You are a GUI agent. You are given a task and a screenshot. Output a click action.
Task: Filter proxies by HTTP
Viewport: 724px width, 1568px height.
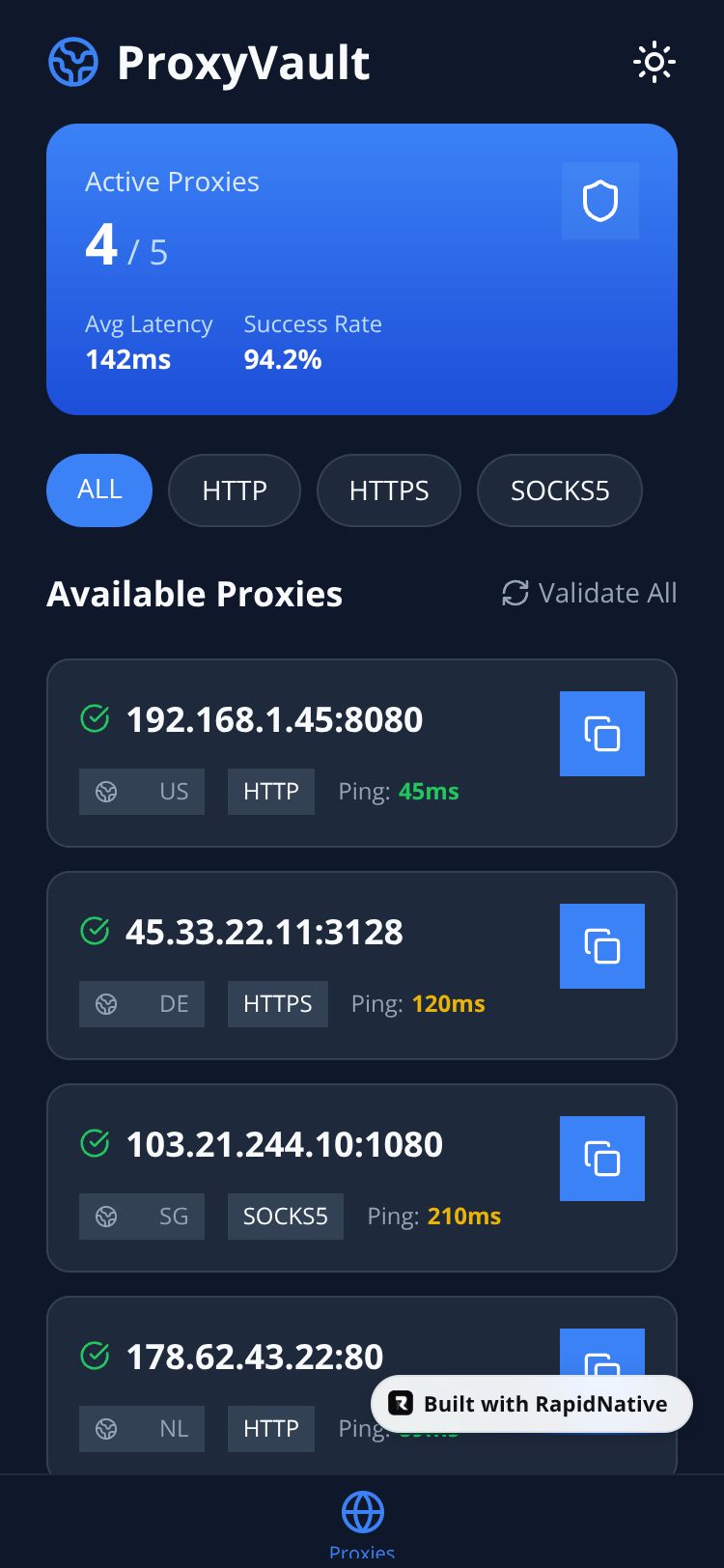235,490
